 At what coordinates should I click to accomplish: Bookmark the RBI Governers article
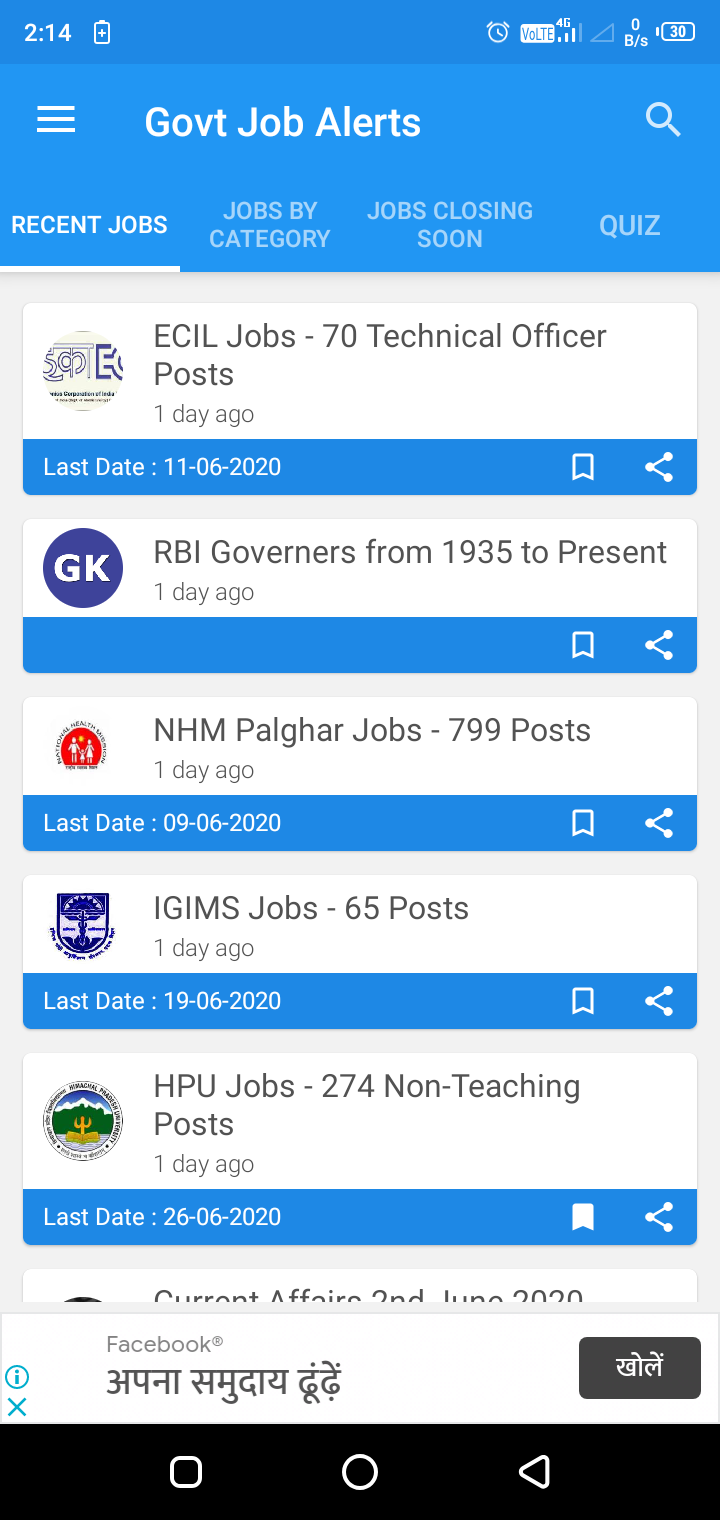click(x=583, y=645)
